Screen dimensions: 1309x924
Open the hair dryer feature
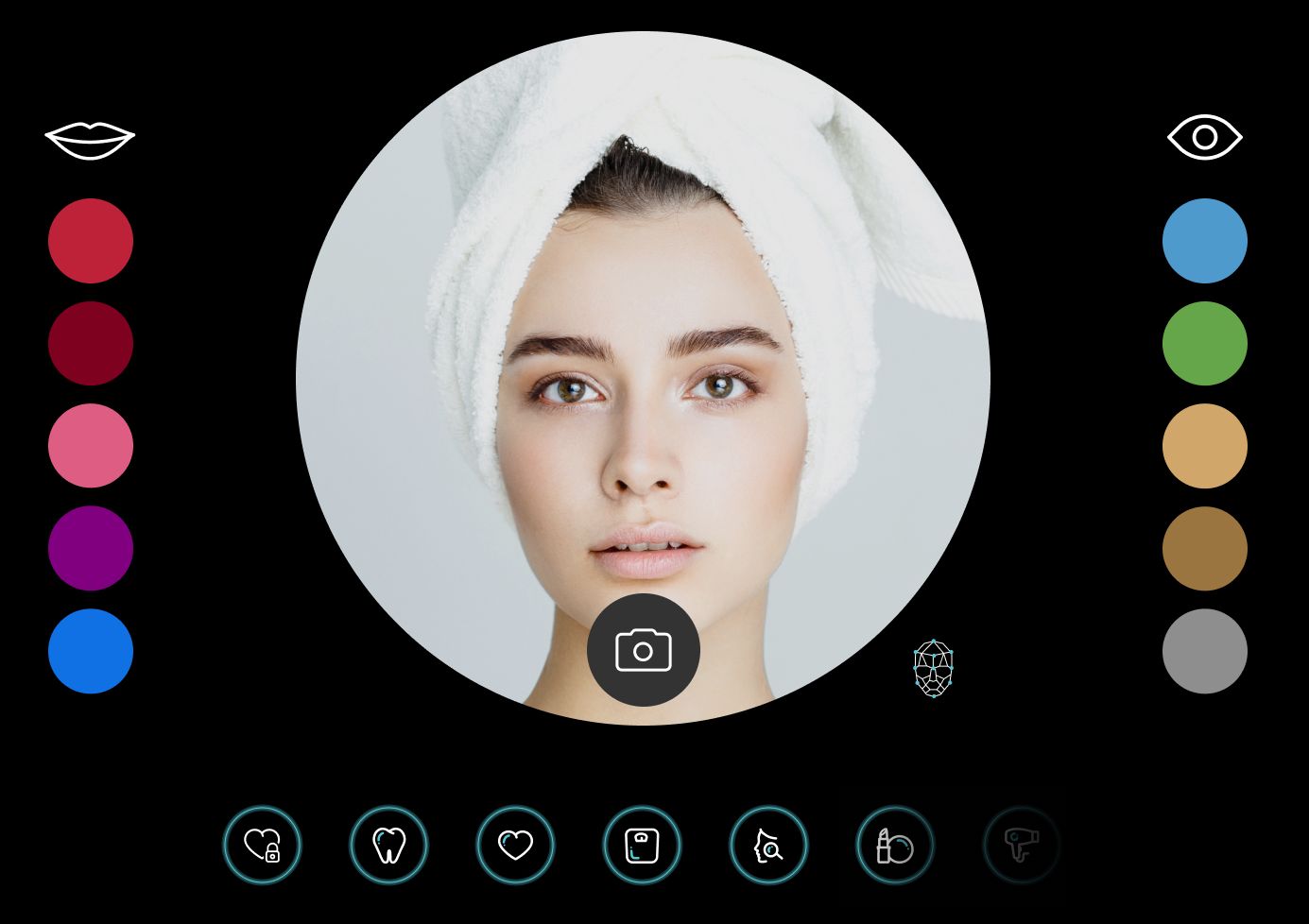click(1022, 845)
